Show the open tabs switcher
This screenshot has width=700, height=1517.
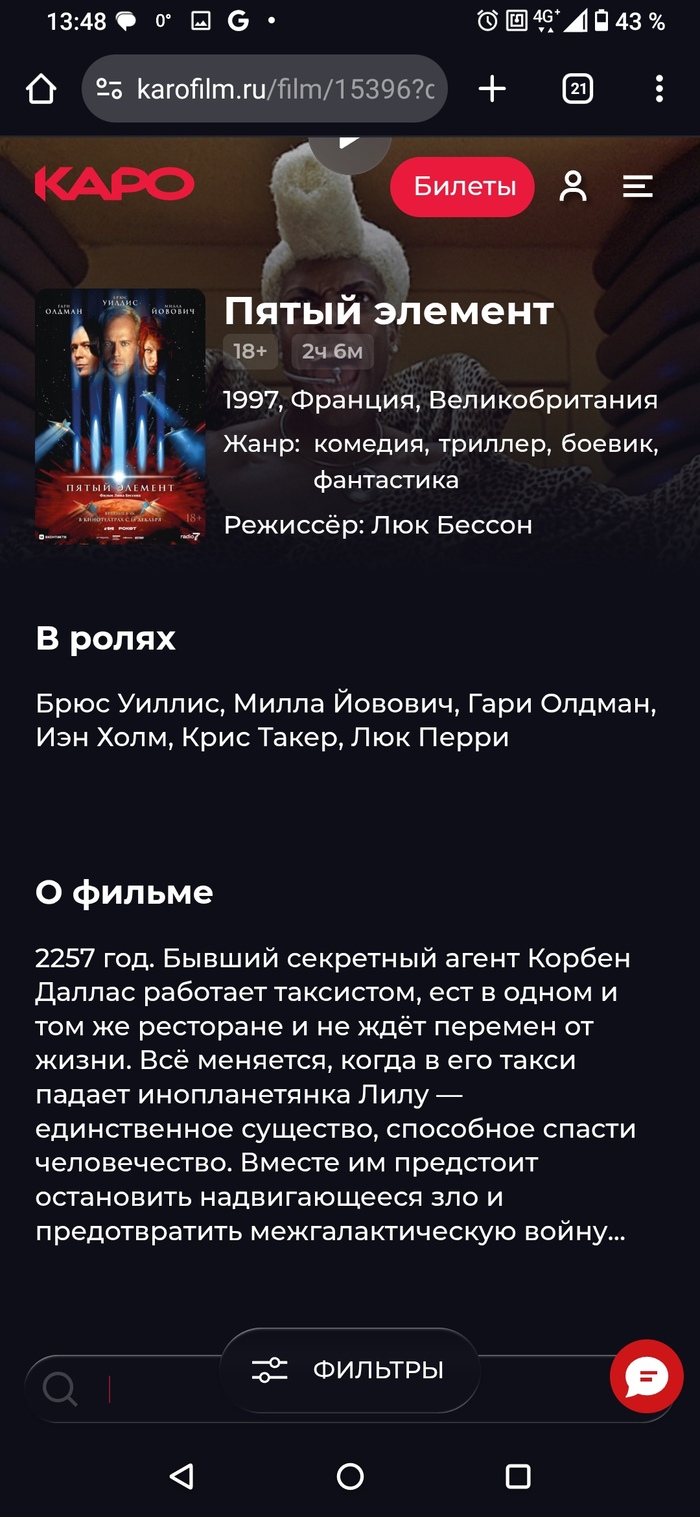click(577, 89)
